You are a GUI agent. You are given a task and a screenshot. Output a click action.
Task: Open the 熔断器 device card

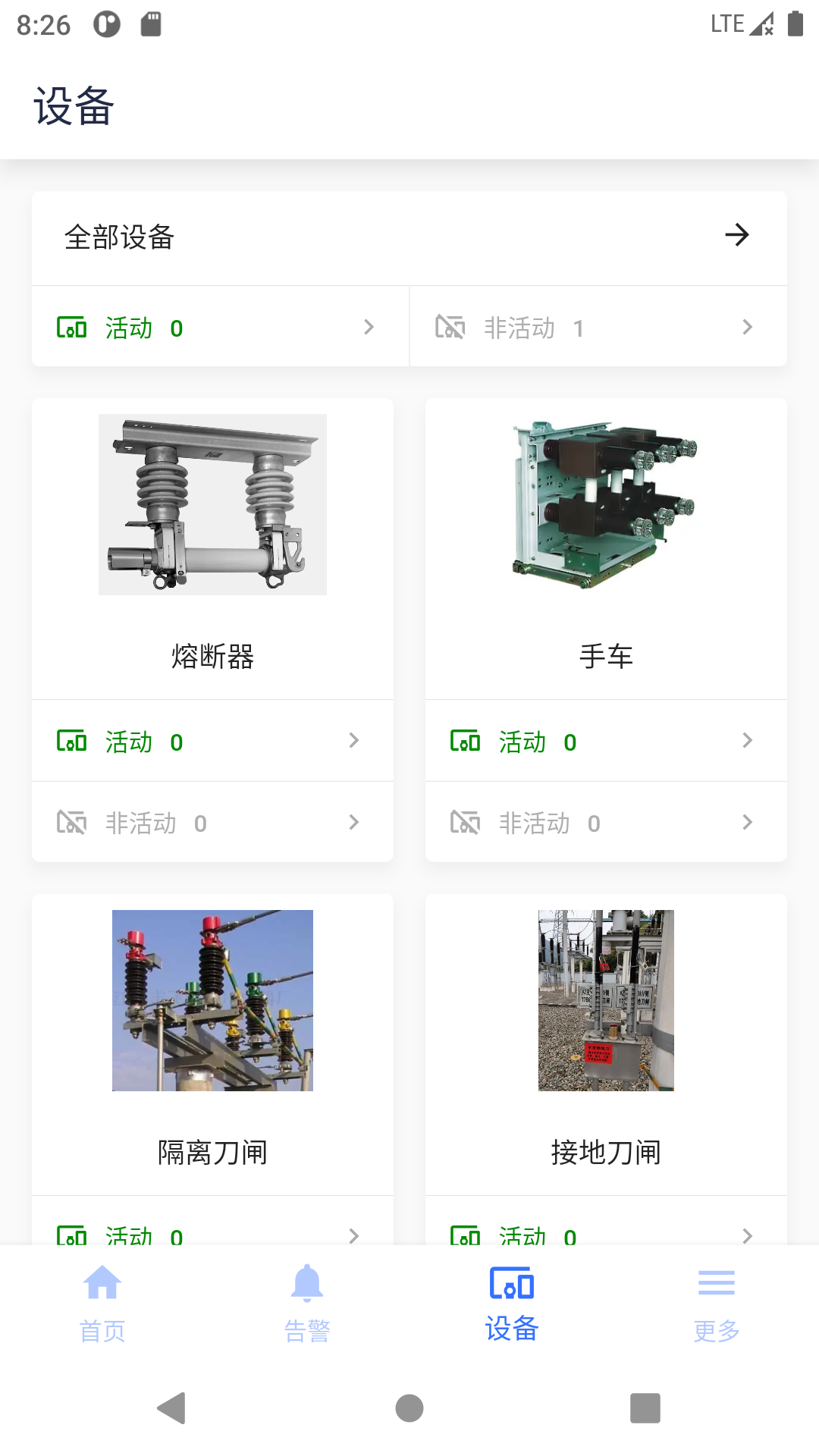pyautogui.click(x=212, y=546)
